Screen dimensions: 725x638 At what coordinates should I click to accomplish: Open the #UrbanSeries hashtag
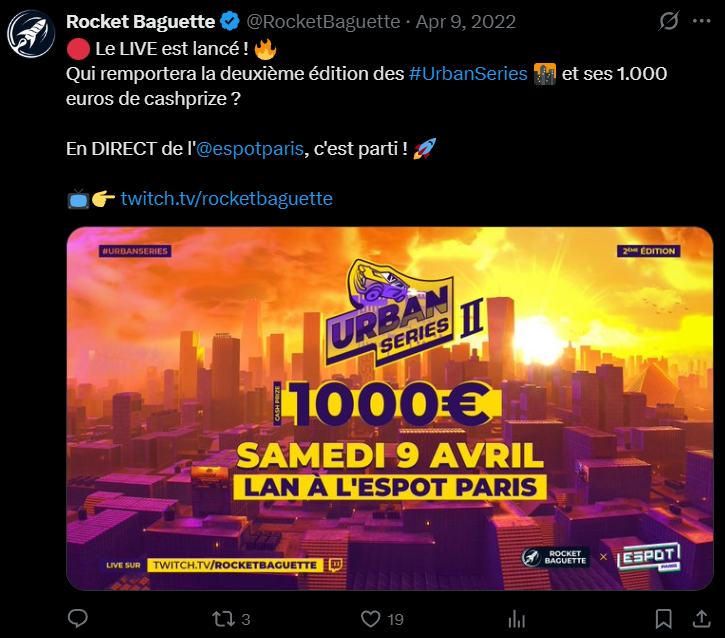(x=468, y=75)
